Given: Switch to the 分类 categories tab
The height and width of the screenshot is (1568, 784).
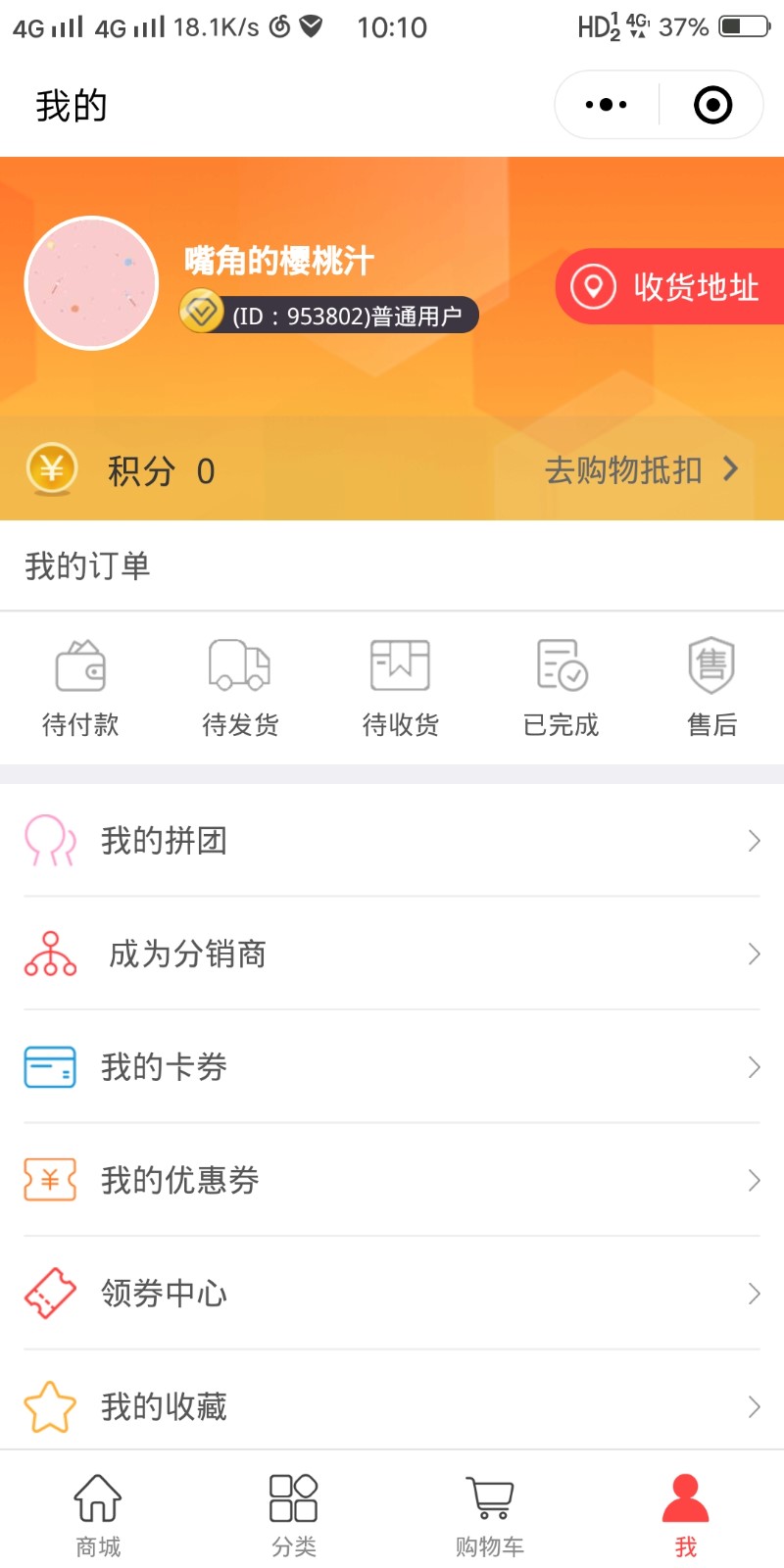Looking at the screenshot, I should click(x=294, y=1514).
